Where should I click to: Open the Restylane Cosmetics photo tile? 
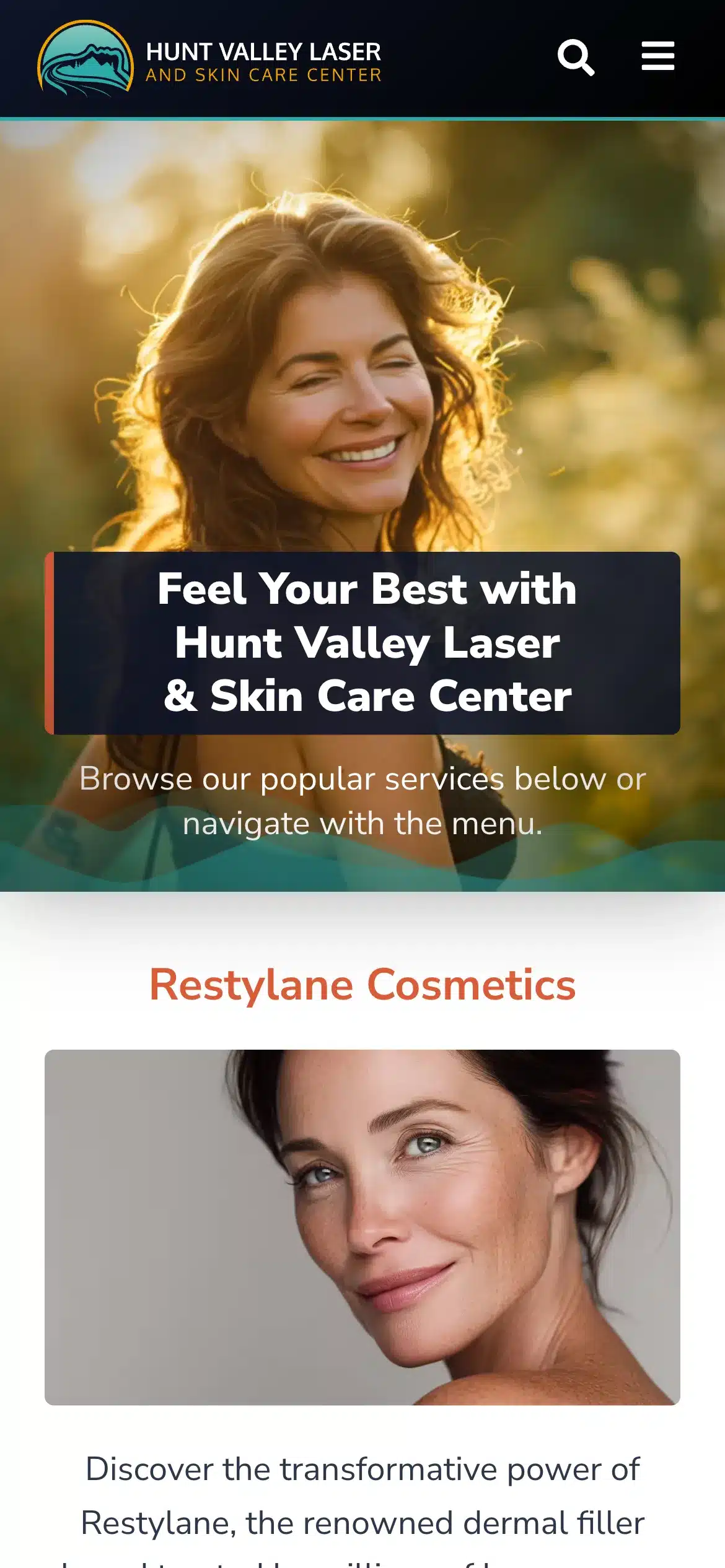tap(362, 1227)
